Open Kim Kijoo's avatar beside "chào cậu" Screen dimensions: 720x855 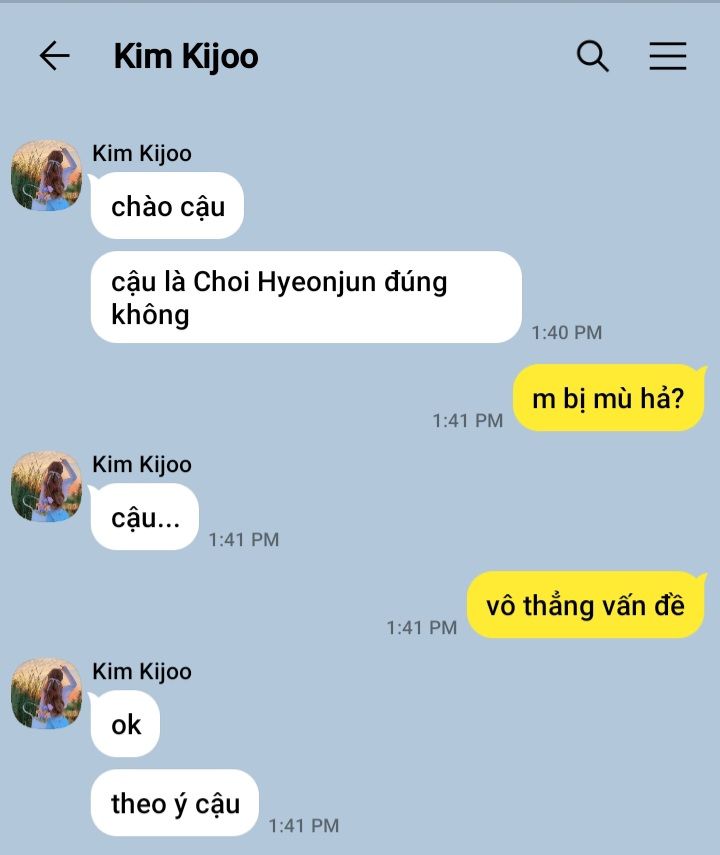pos(46,176)
